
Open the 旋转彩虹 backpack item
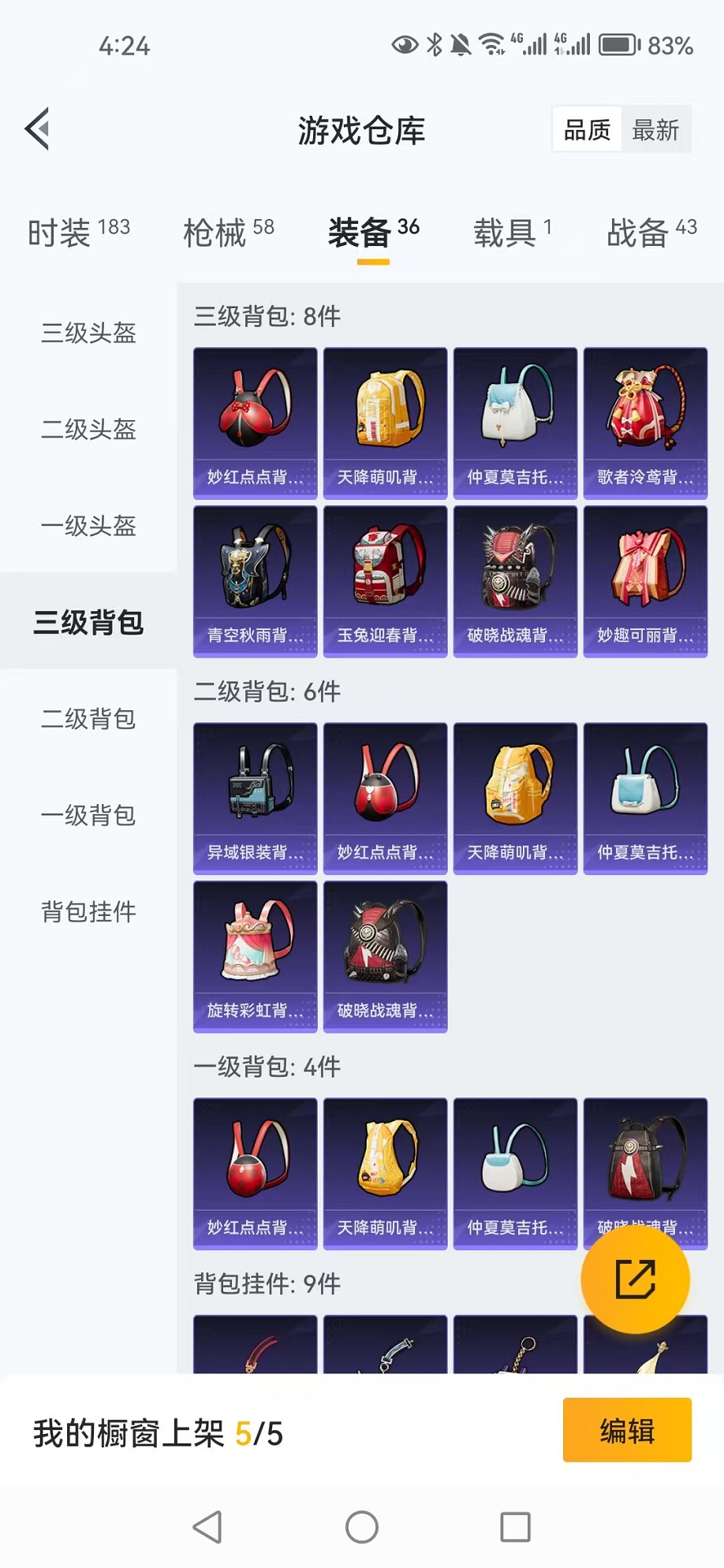point(256,956)
